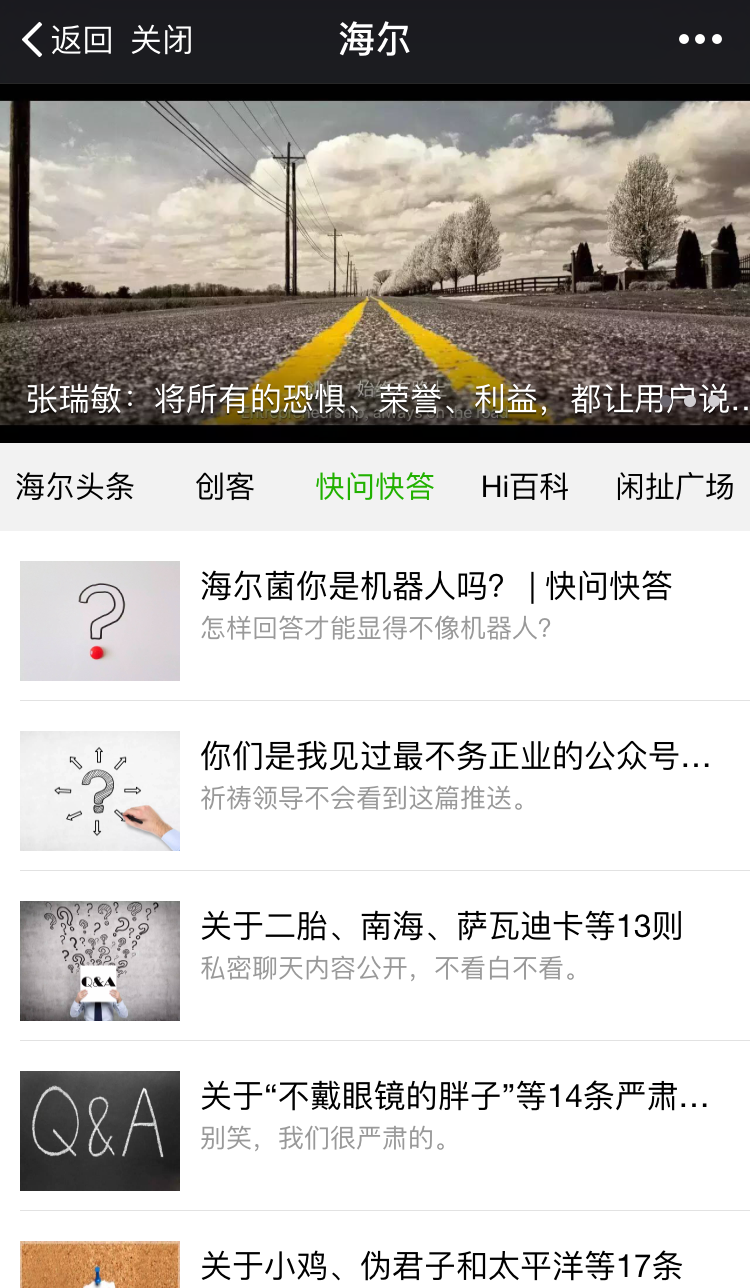Open 关于小鸡、伪君子和太平洋等17条
Viewport: 750px width, 1288px height.
coord(441,1265)
